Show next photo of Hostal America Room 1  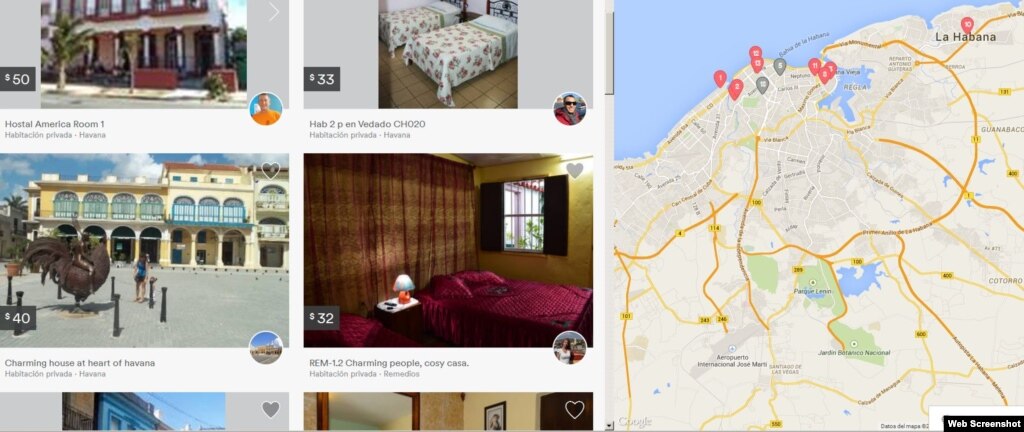(x=274, y=13)
